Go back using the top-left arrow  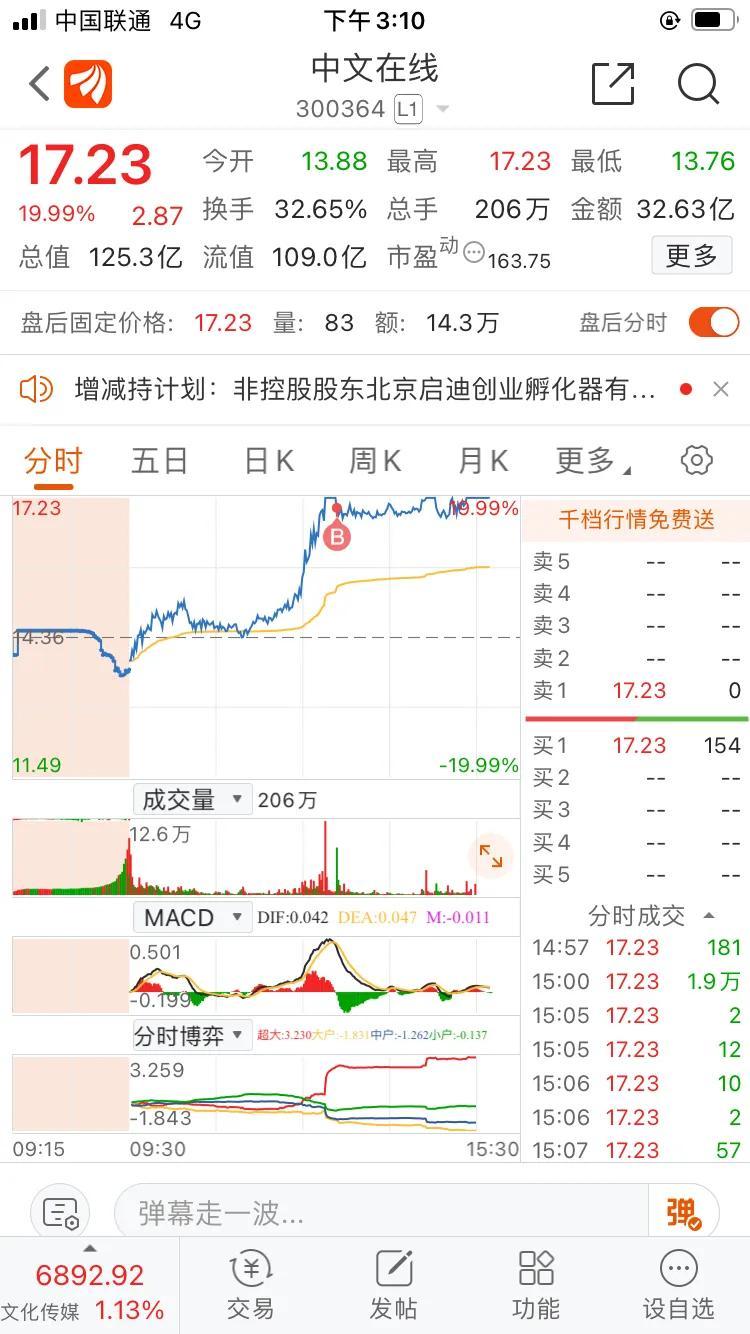pos(40,84)
